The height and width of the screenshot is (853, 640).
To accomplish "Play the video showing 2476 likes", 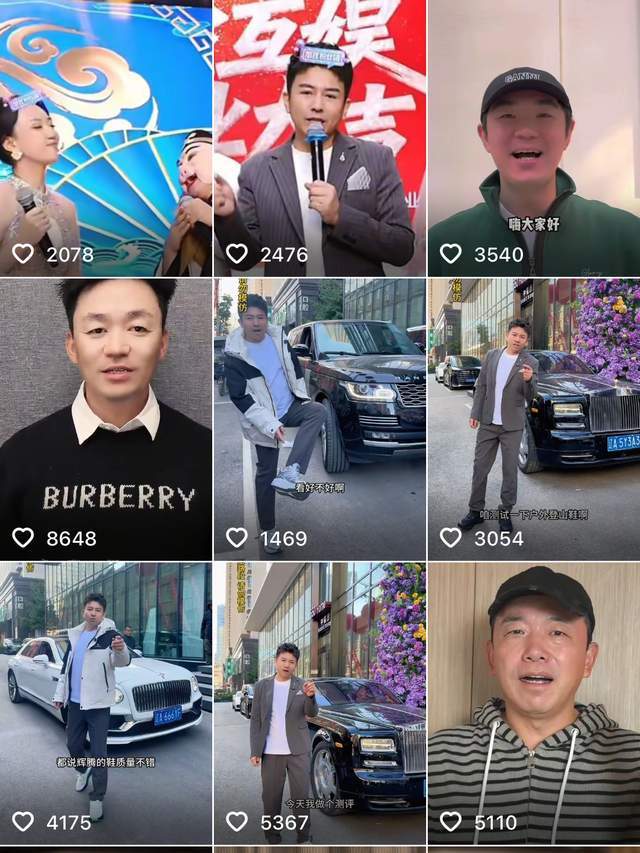I will tap(319, 138).
